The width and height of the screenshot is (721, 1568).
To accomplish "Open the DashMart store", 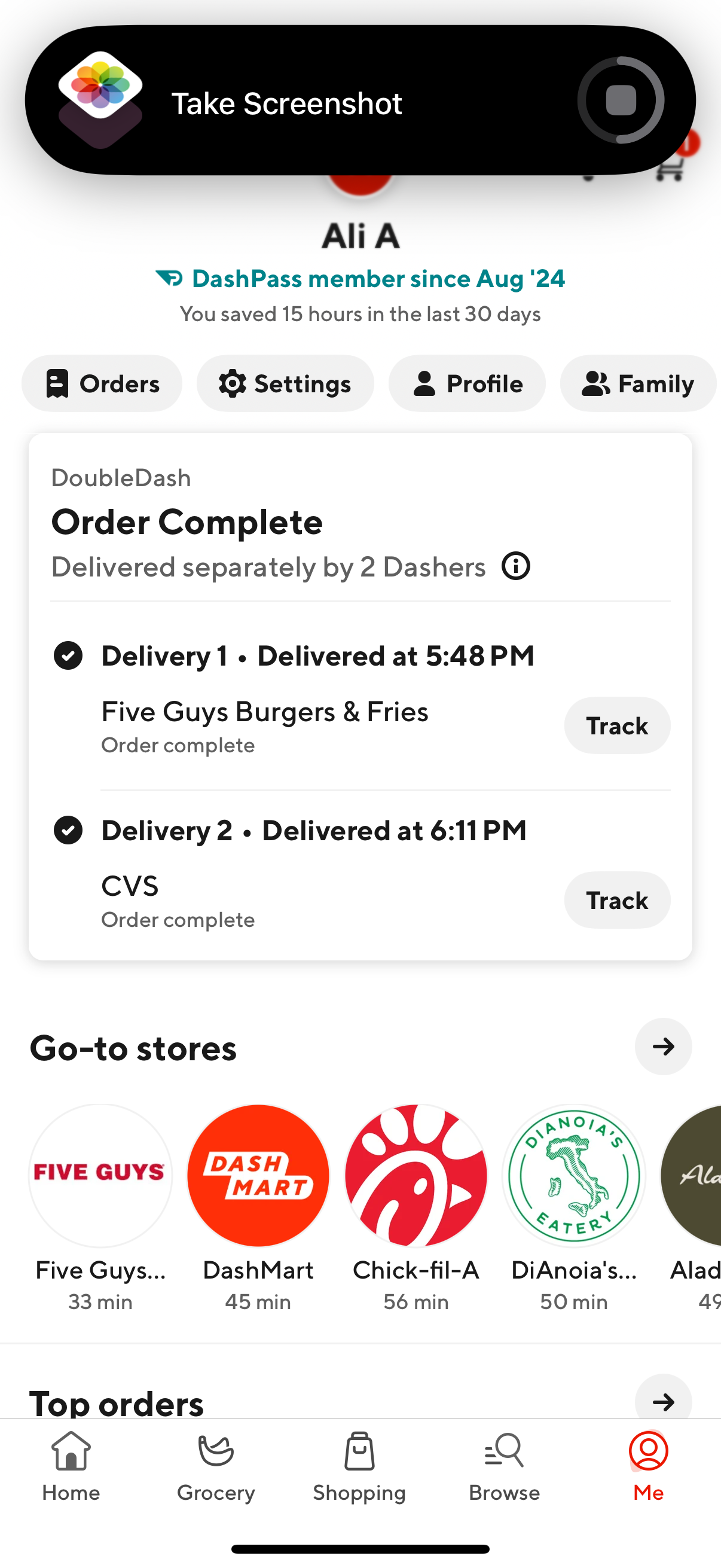I will [257, 1175].
